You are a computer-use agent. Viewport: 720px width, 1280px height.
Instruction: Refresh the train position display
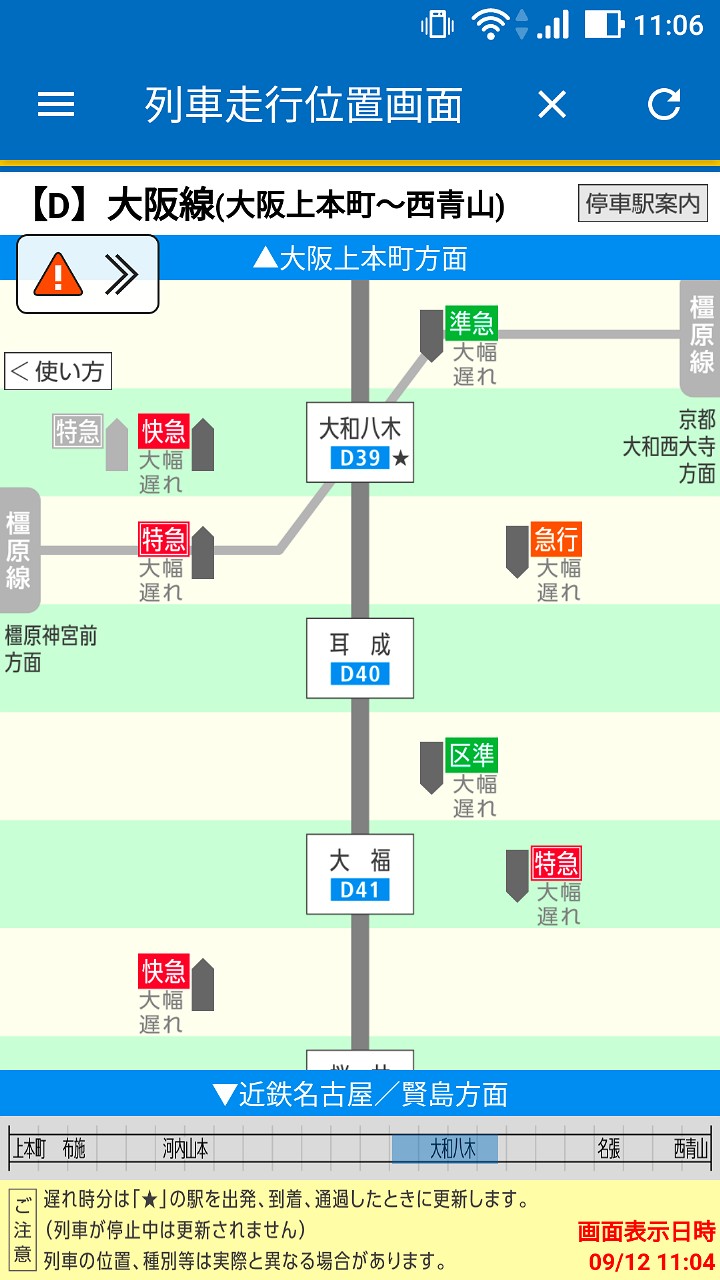tap(664, 104)
